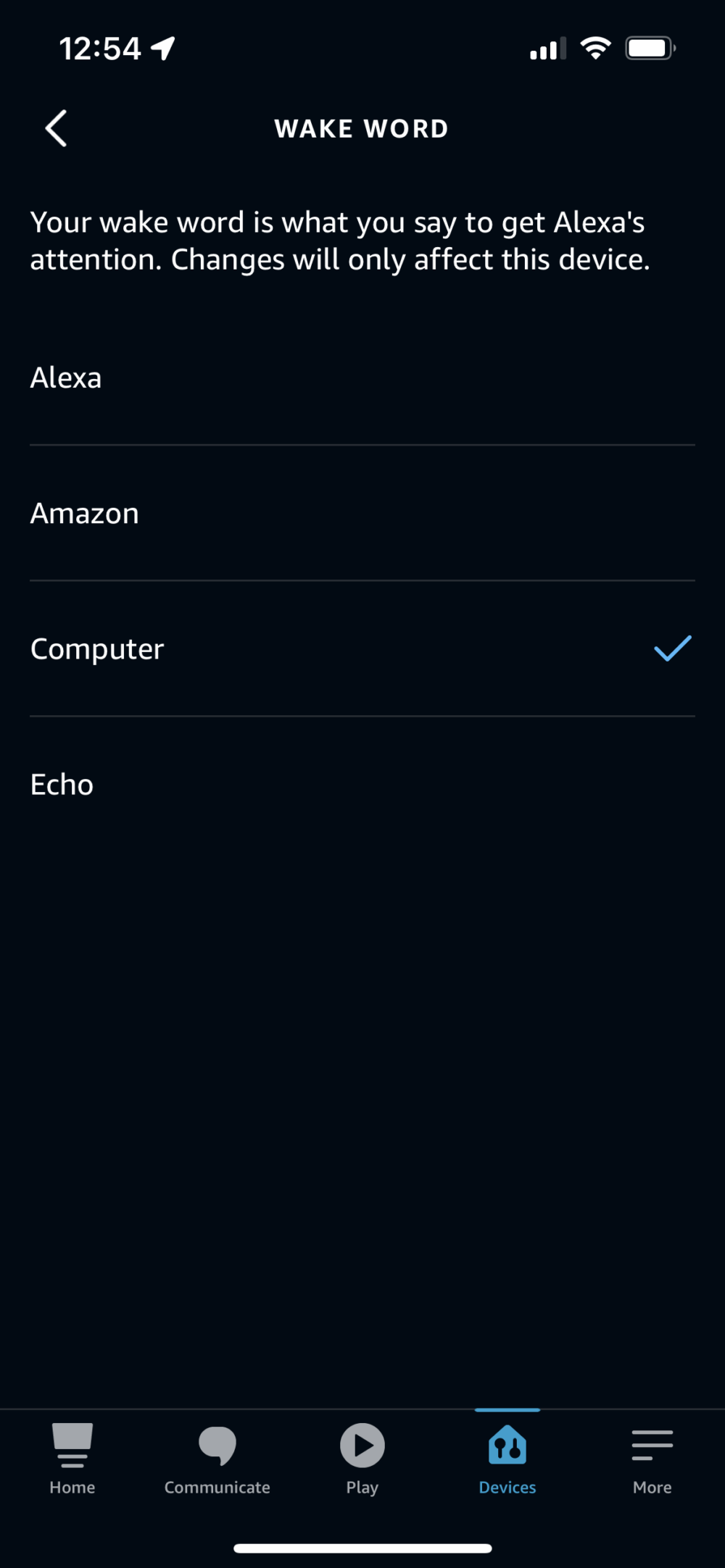Select Alexa as the wake word

coord(65,377)
